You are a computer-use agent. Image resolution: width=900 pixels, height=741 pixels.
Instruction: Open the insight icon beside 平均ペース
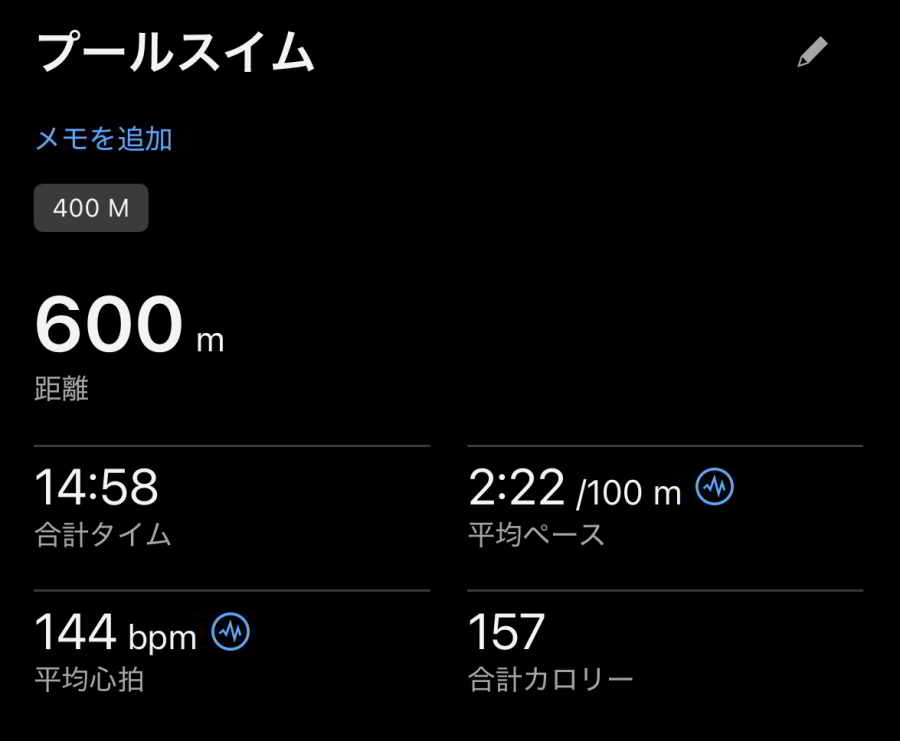[x=715, y=487]
